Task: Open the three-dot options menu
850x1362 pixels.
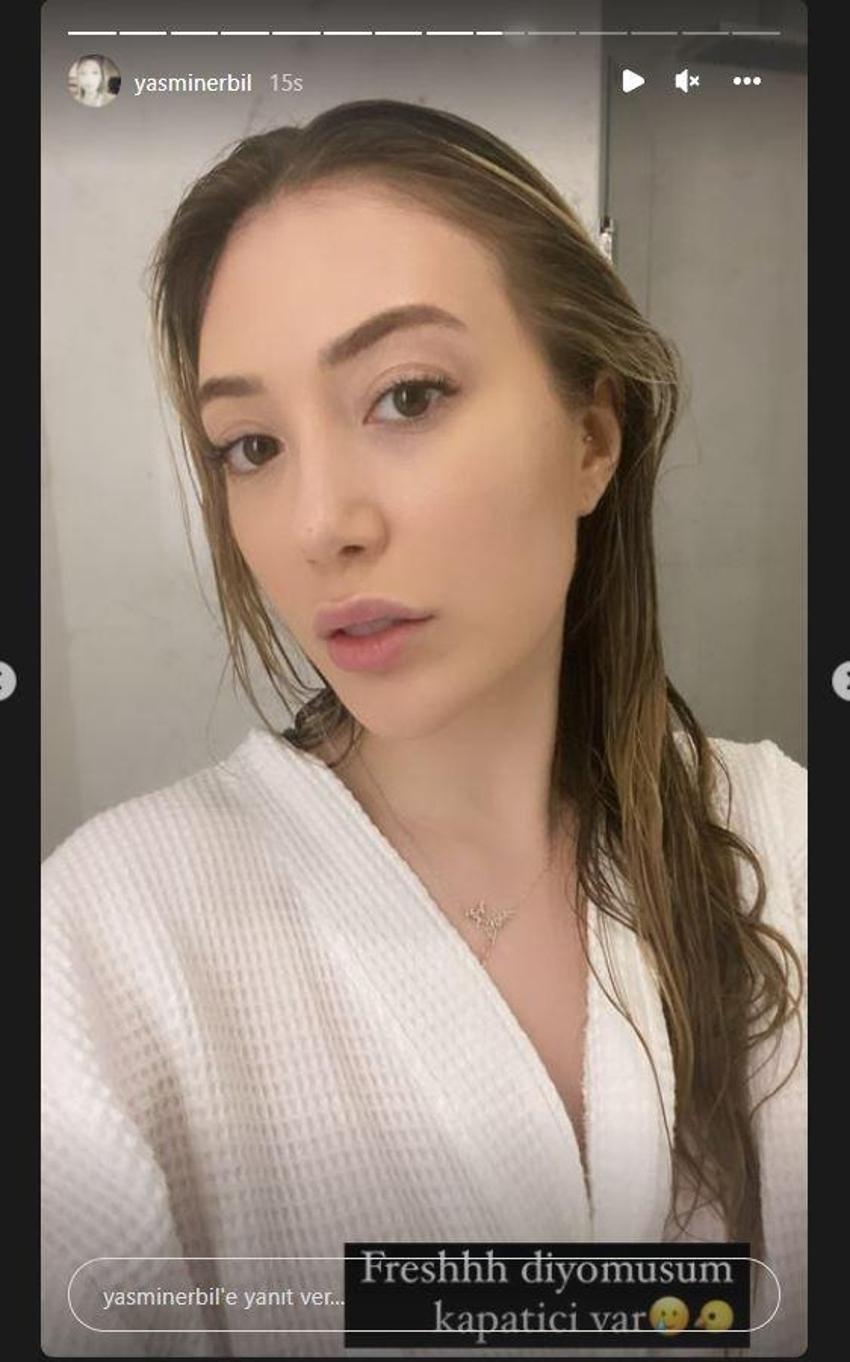Action: pos(746,81)
